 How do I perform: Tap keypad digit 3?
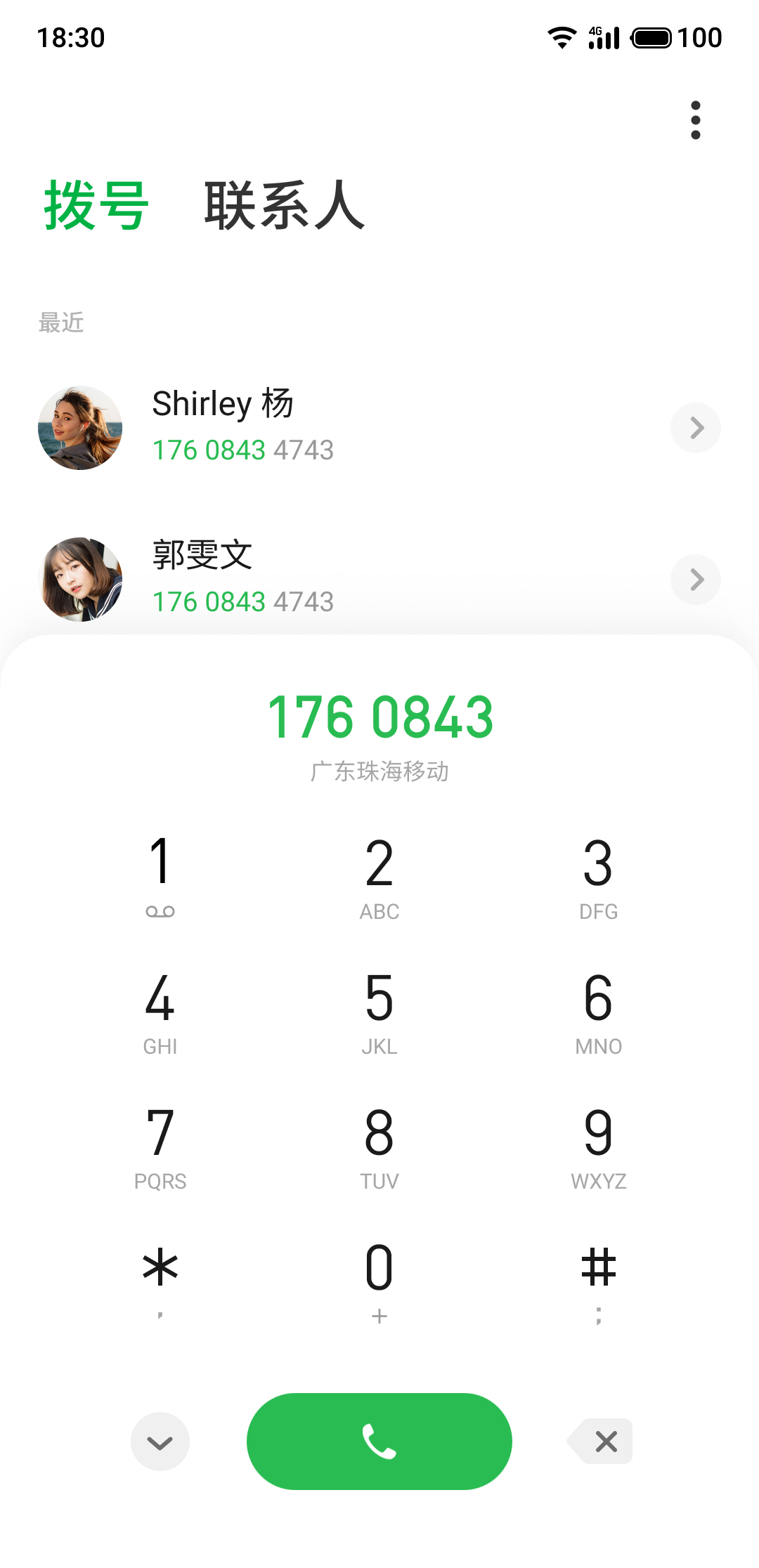(598, 875)
